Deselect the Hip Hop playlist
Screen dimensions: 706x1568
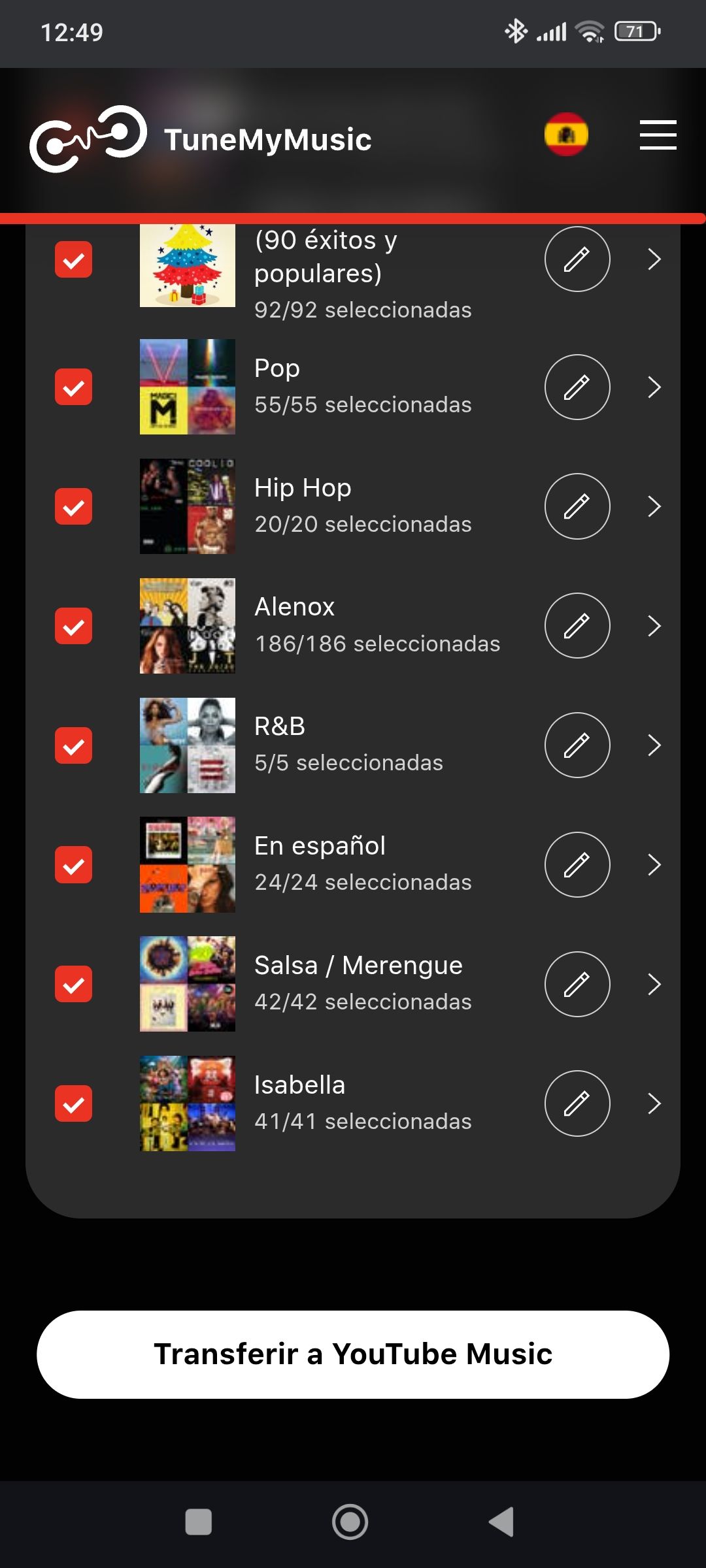coord(74,506)
